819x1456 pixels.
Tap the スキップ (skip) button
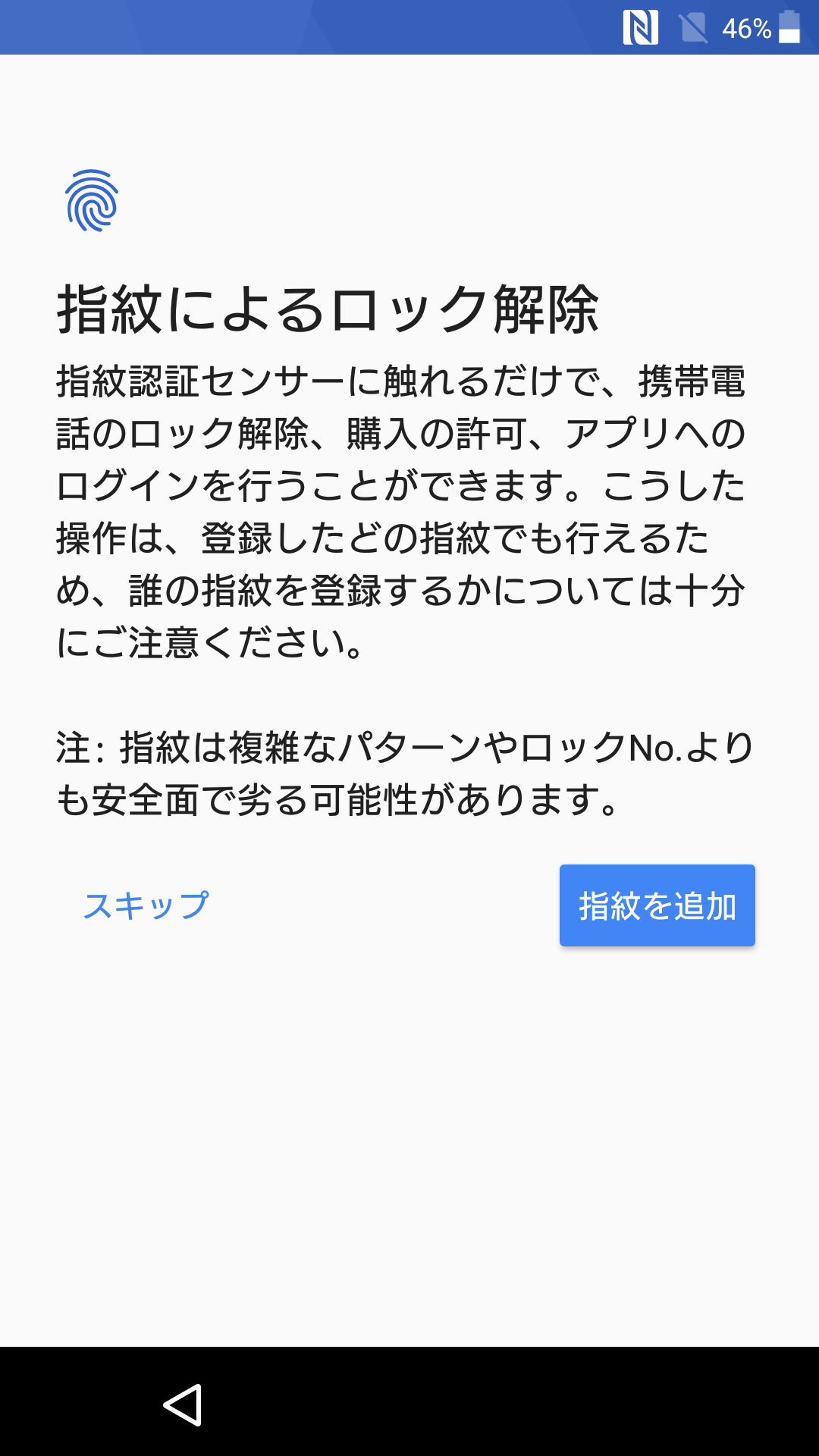click(x=146, y=905)
